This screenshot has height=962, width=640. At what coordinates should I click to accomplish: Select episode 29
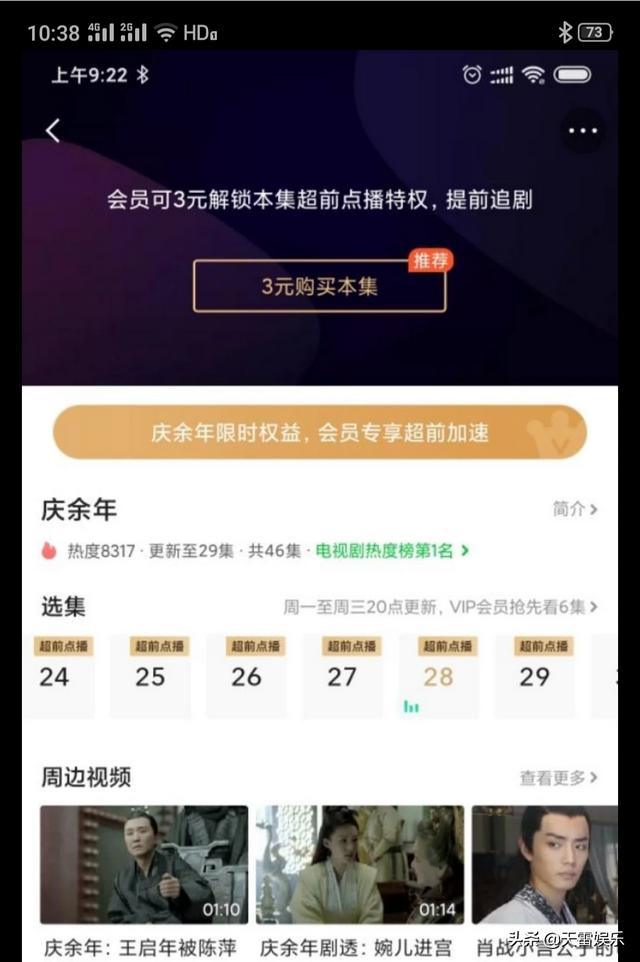(x=534, y=676)
